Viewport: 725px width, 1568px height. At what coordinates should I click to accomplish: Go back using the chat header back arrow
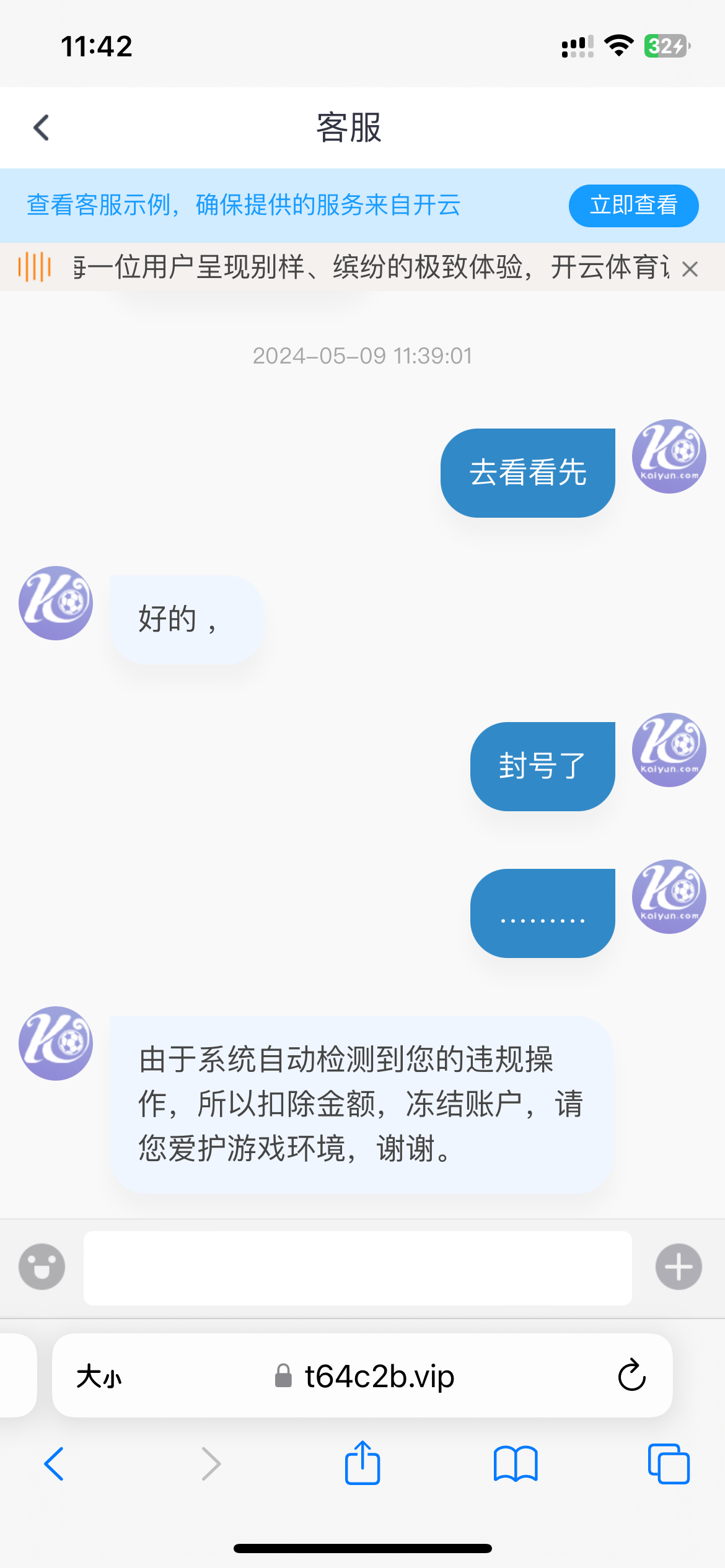40,128
